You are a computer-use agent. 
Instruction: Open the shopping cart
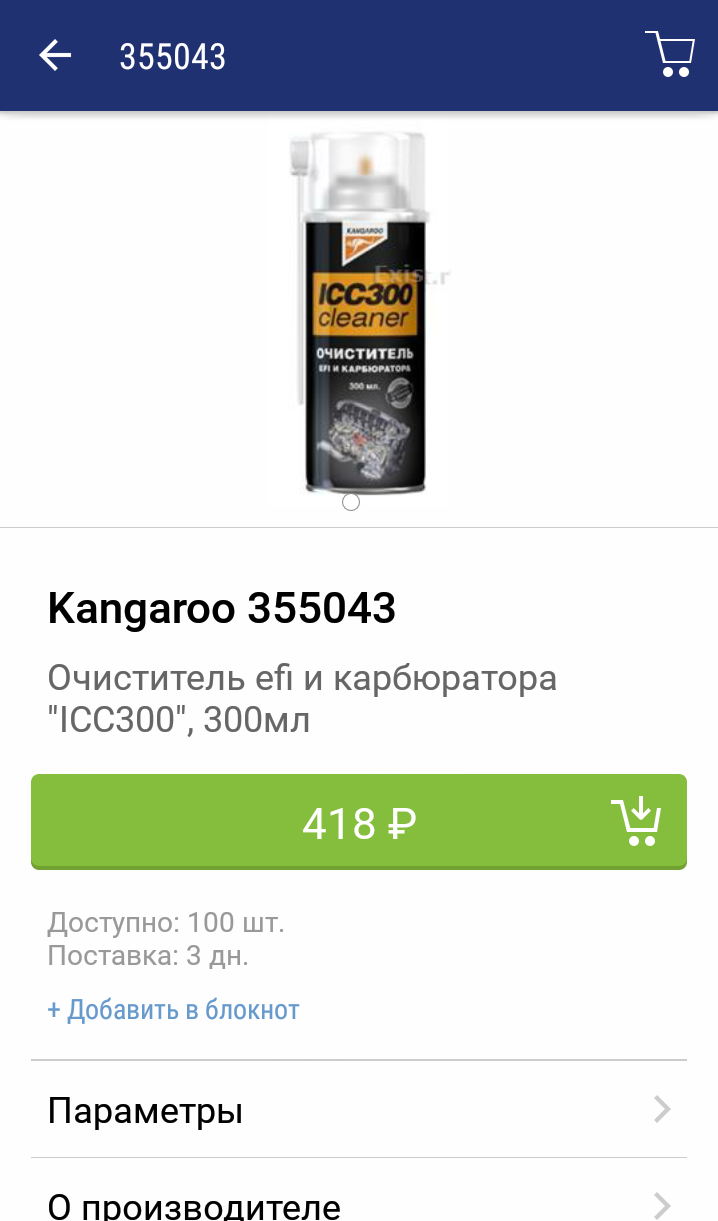[x=670, y=54]
